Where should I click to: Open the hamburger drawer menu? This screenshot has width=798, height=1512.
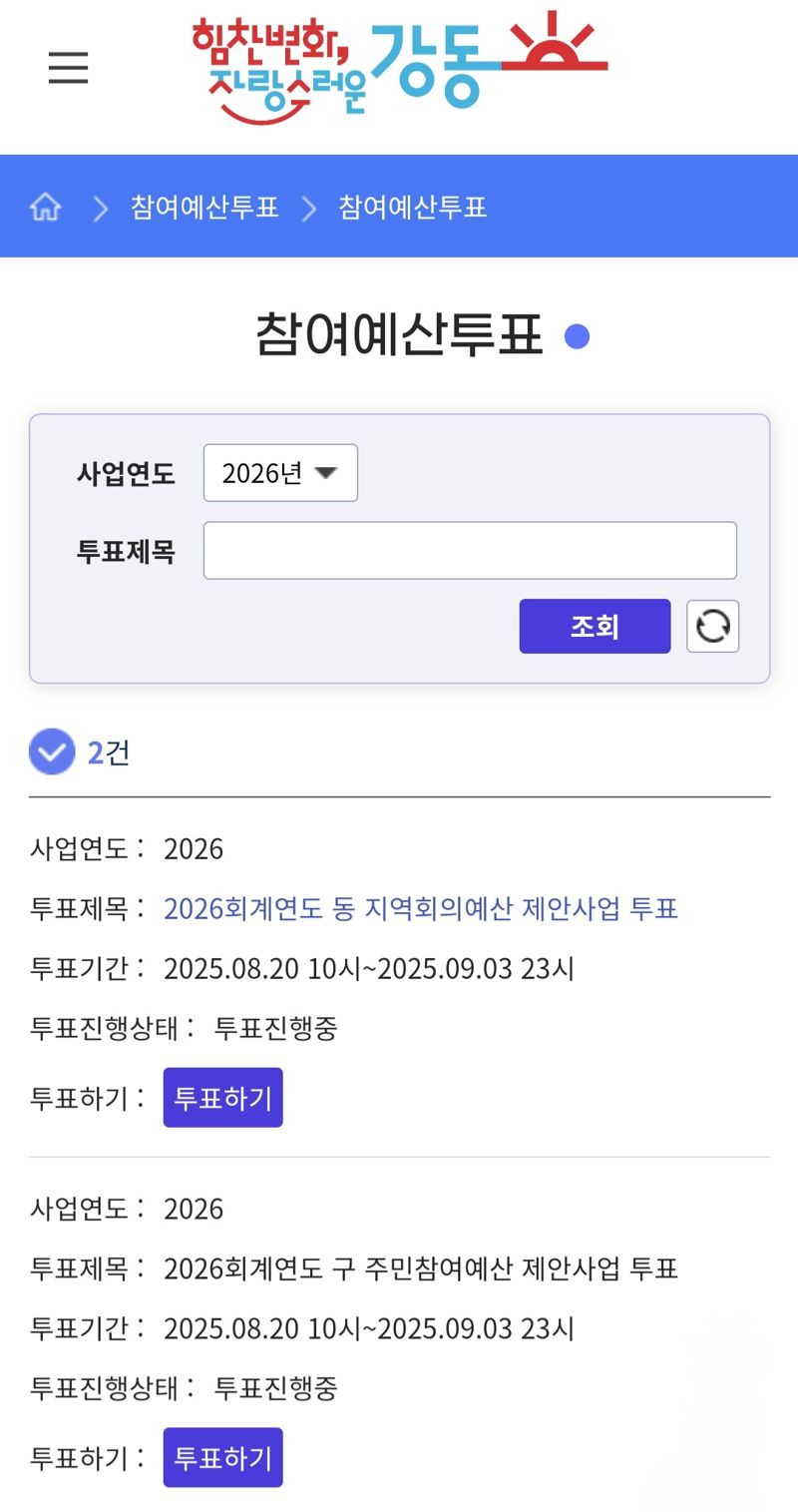pos(68,68)
